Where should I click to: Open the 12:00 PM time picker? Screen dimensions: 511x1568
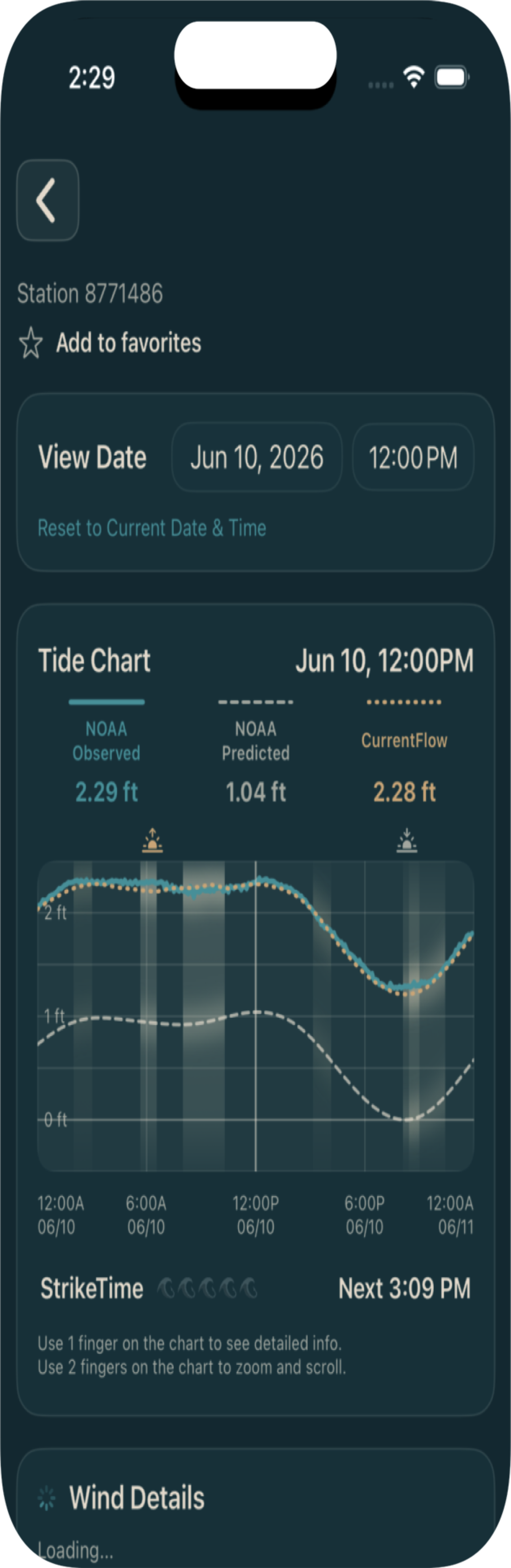pos(413,457)
